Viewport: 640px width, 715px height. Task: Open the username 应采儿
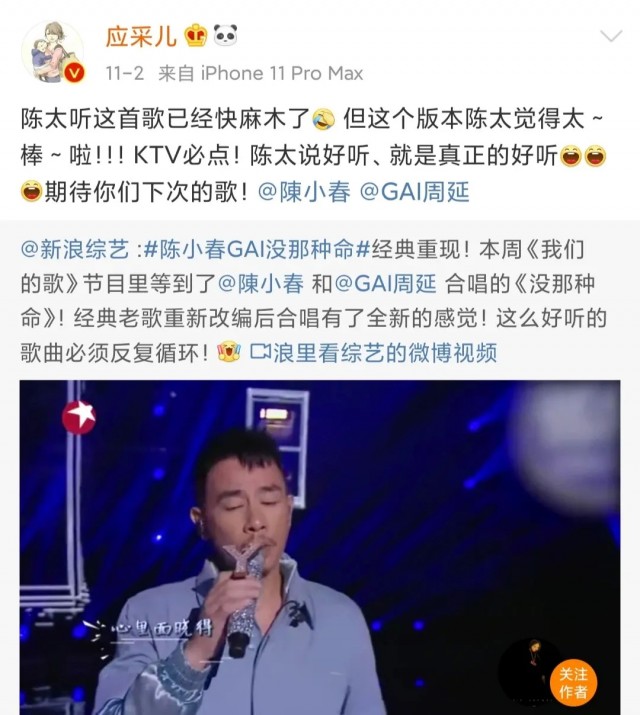pos(141,36)
